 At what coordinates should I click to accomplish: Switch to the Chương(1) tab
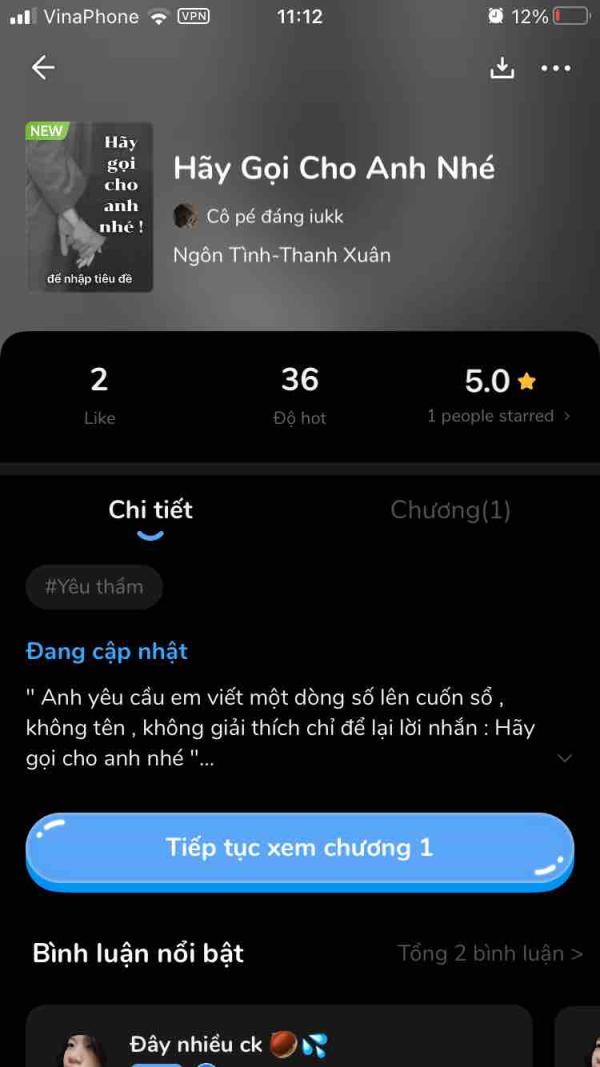click(x=450, y=510)
